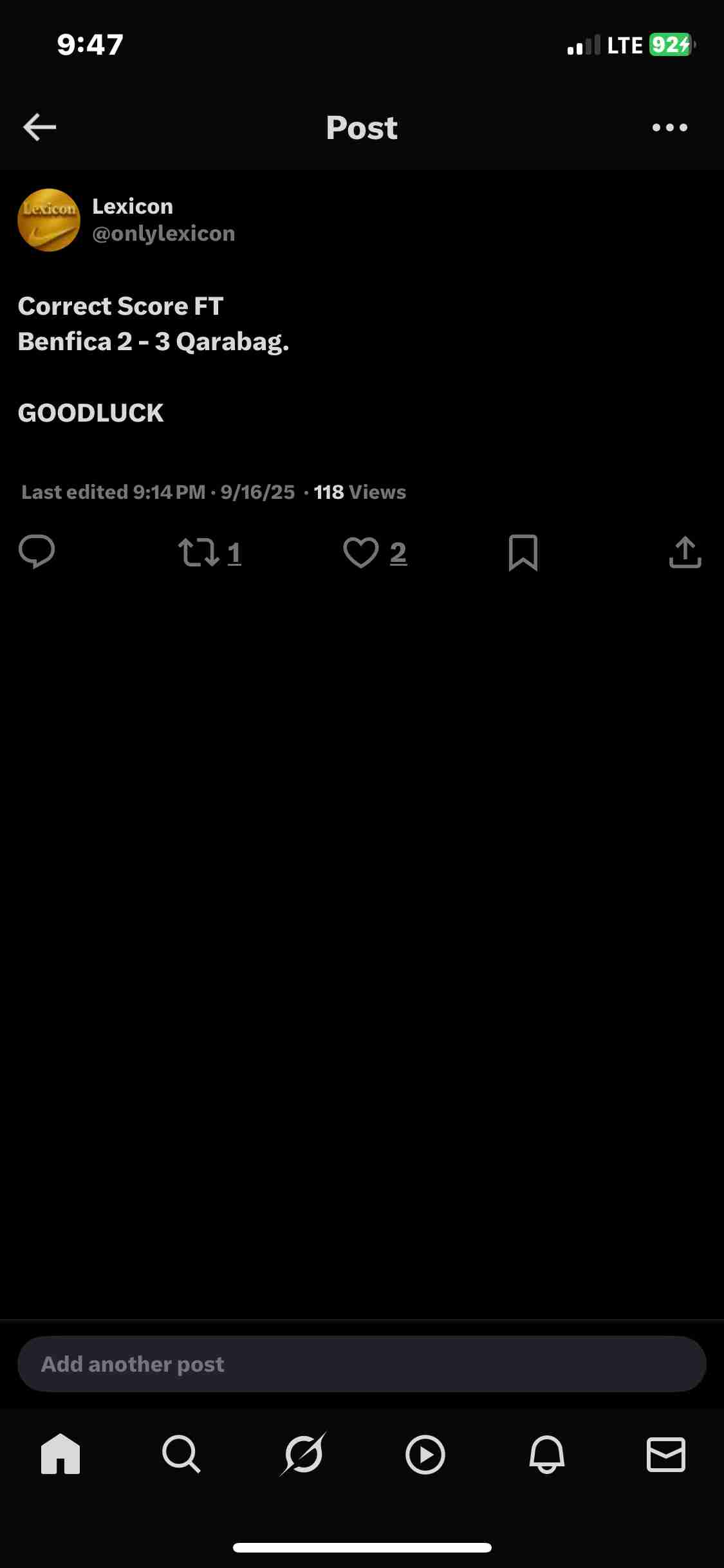Bookmark this post
Screen dimensions: 724x1568
pyautogui.click(x=523, y=552)
